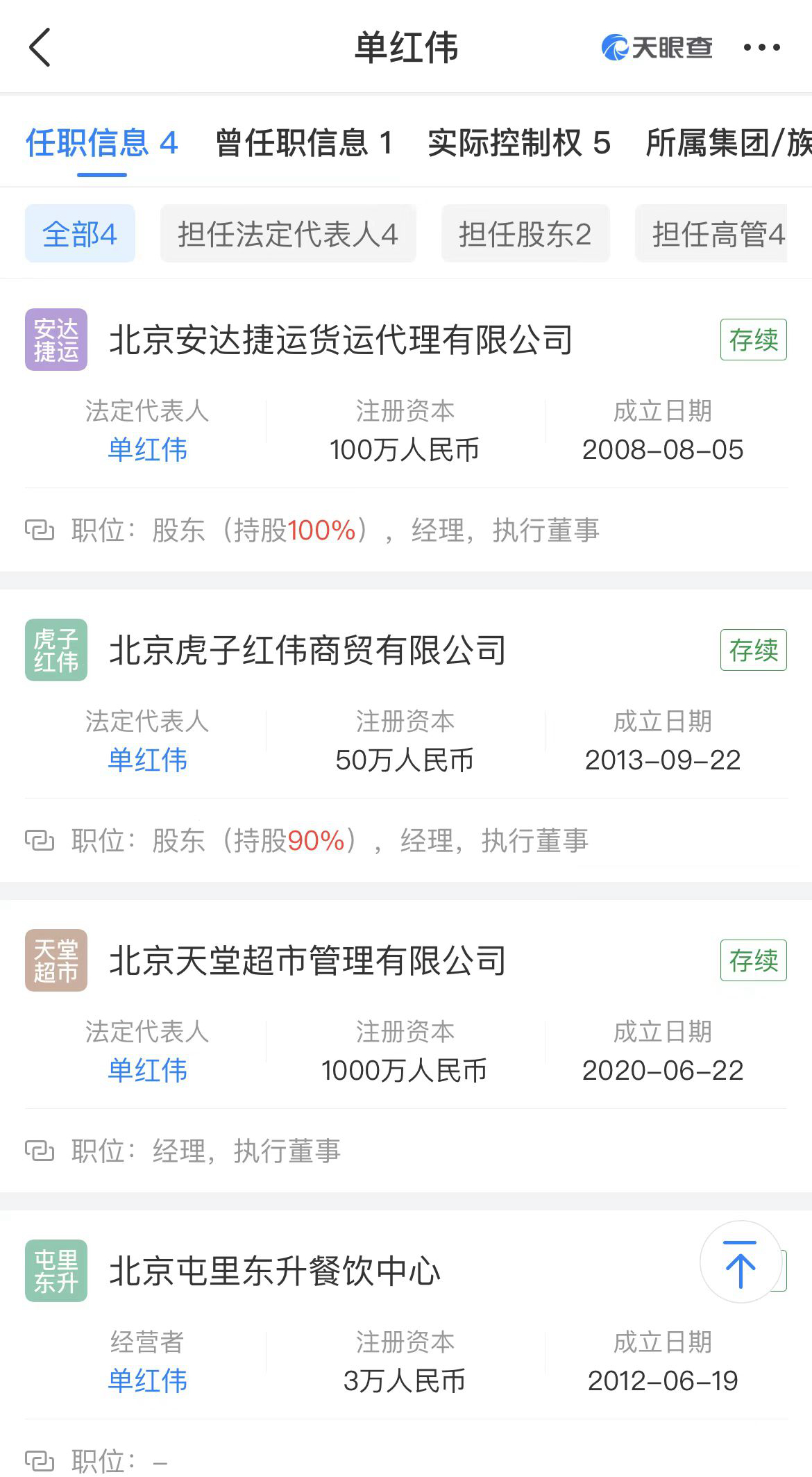Click the 安达捷运 company logo icon
Image resolution: width=812 pixels, height=1477 pixels.
[x=56, y=340]
